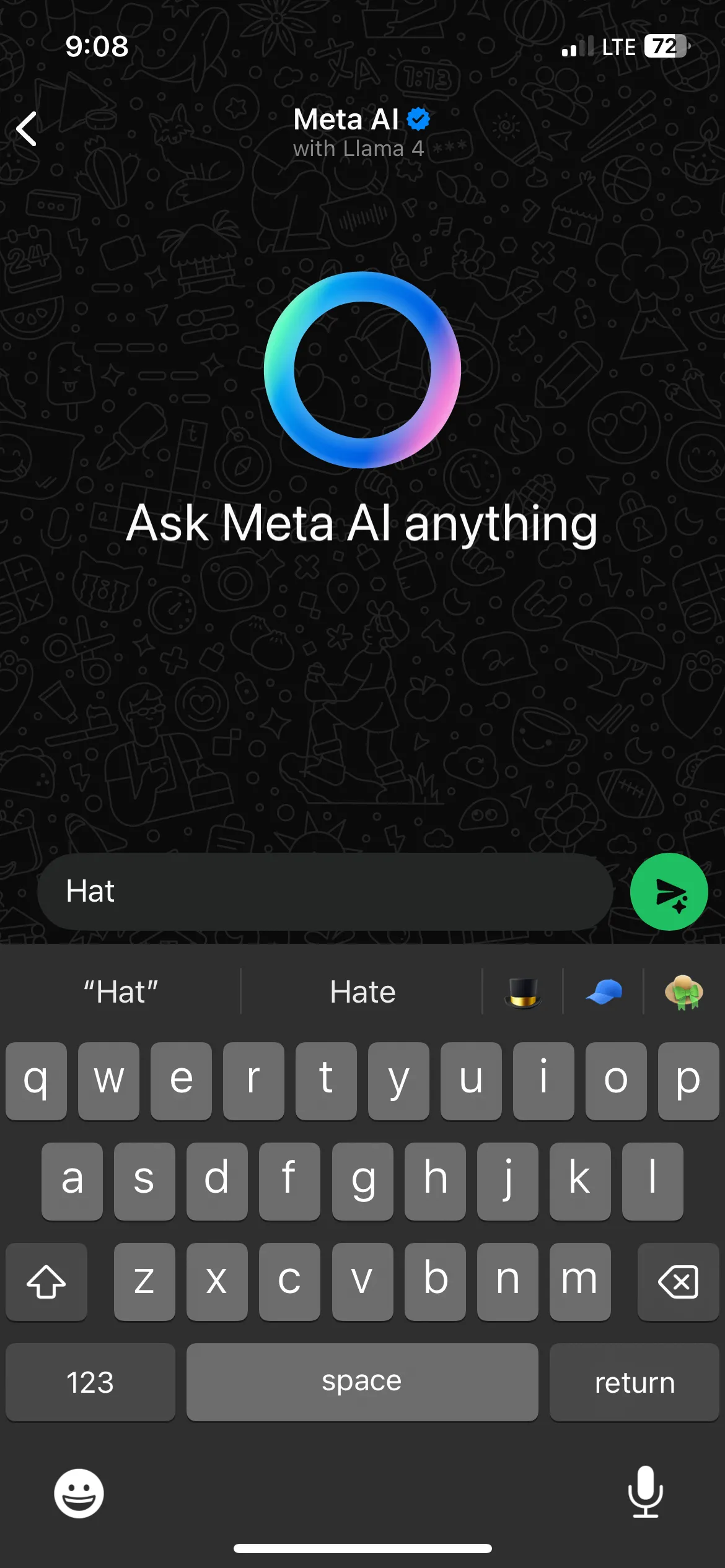Choose the "Hate" keyboard suggestion

click(x=362, y=992)
